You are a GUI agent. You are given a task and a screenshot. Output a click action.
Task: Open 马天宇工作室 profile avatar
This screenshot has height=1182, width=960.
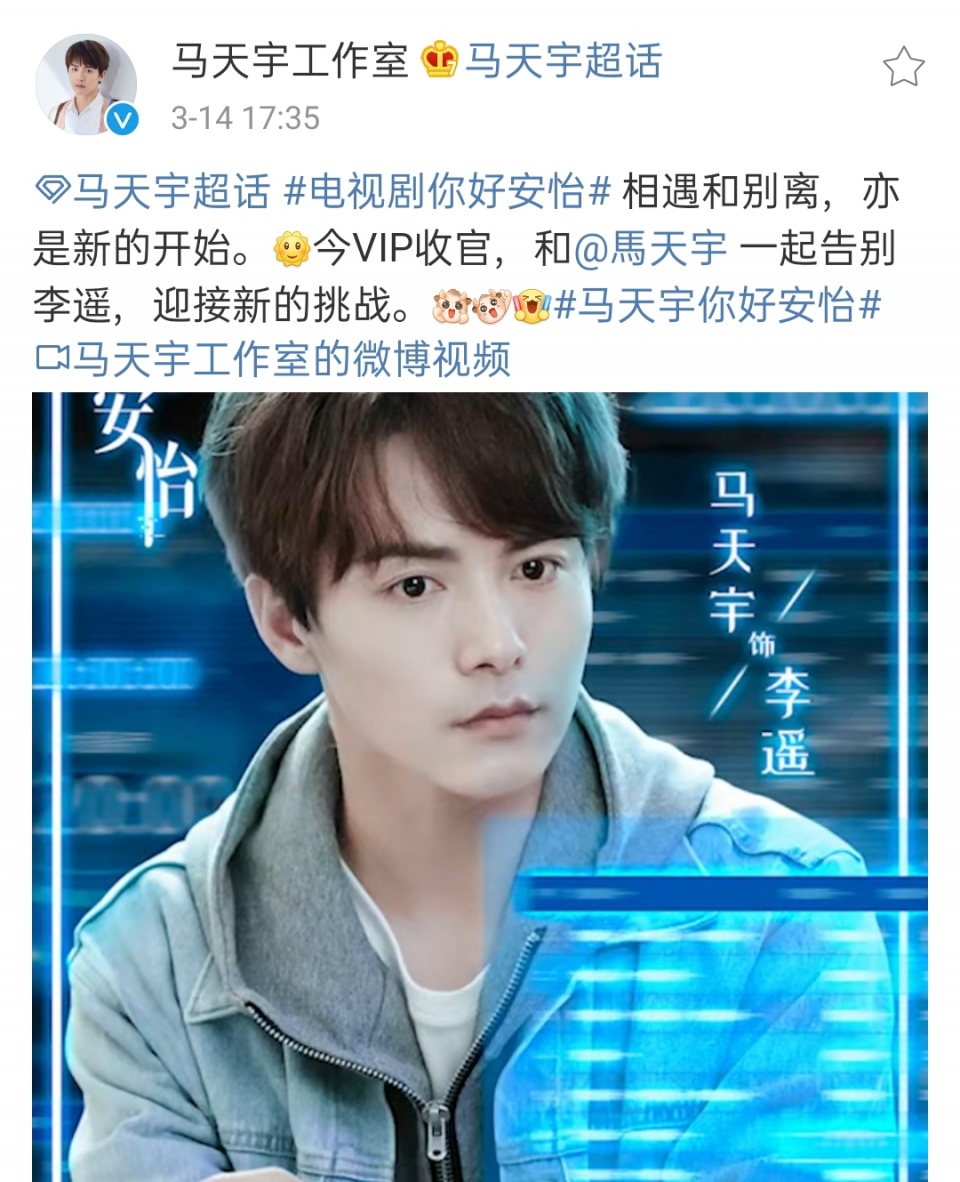(x=86, y=84)
